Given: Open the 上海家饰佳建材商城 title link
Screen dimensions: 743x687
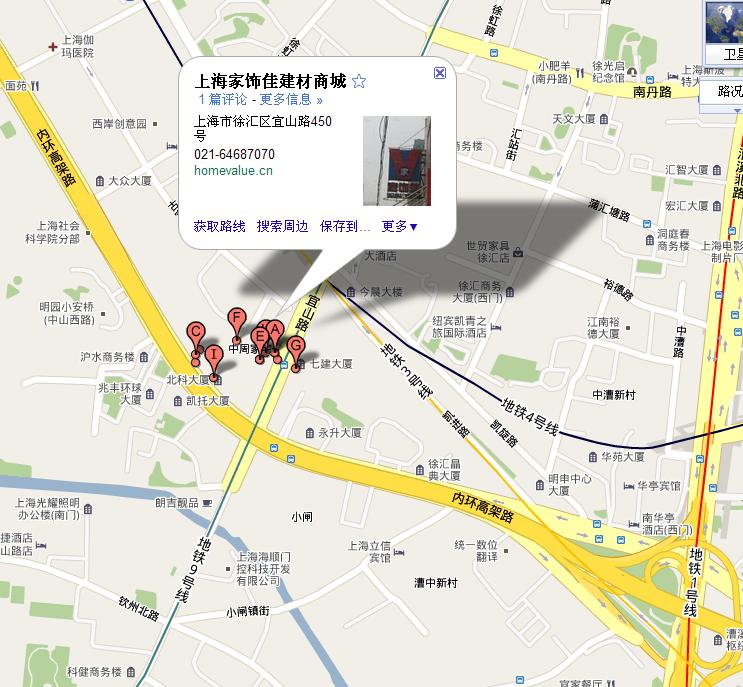Looking at the screenshot, I should coord(270,81).
